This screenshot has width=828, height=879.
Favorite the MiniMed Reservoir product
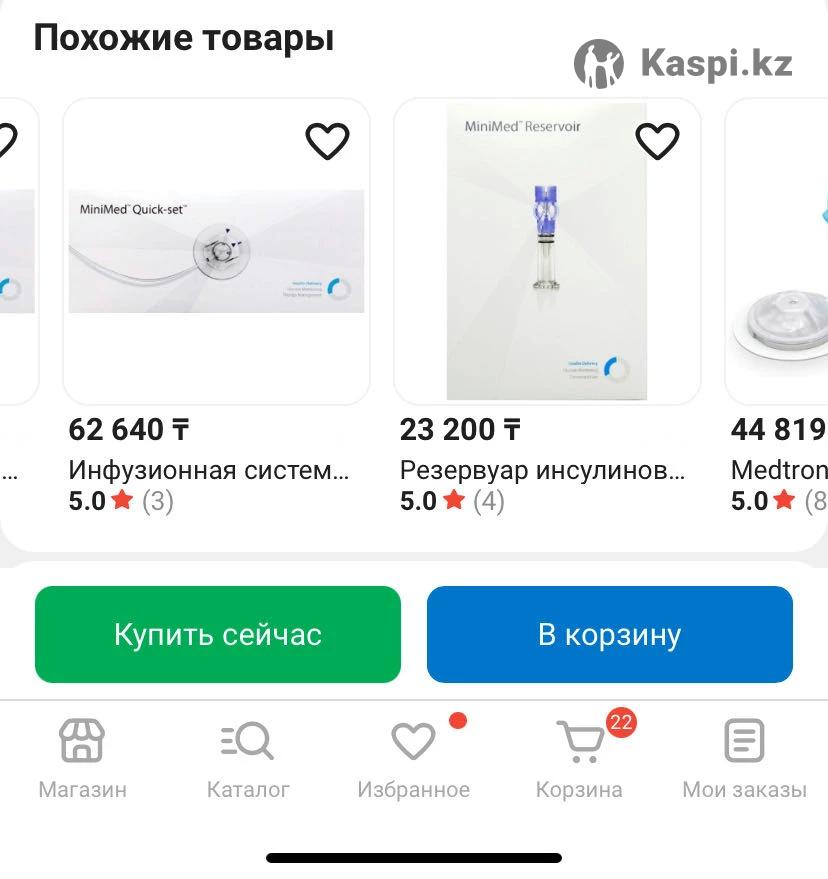657,142
